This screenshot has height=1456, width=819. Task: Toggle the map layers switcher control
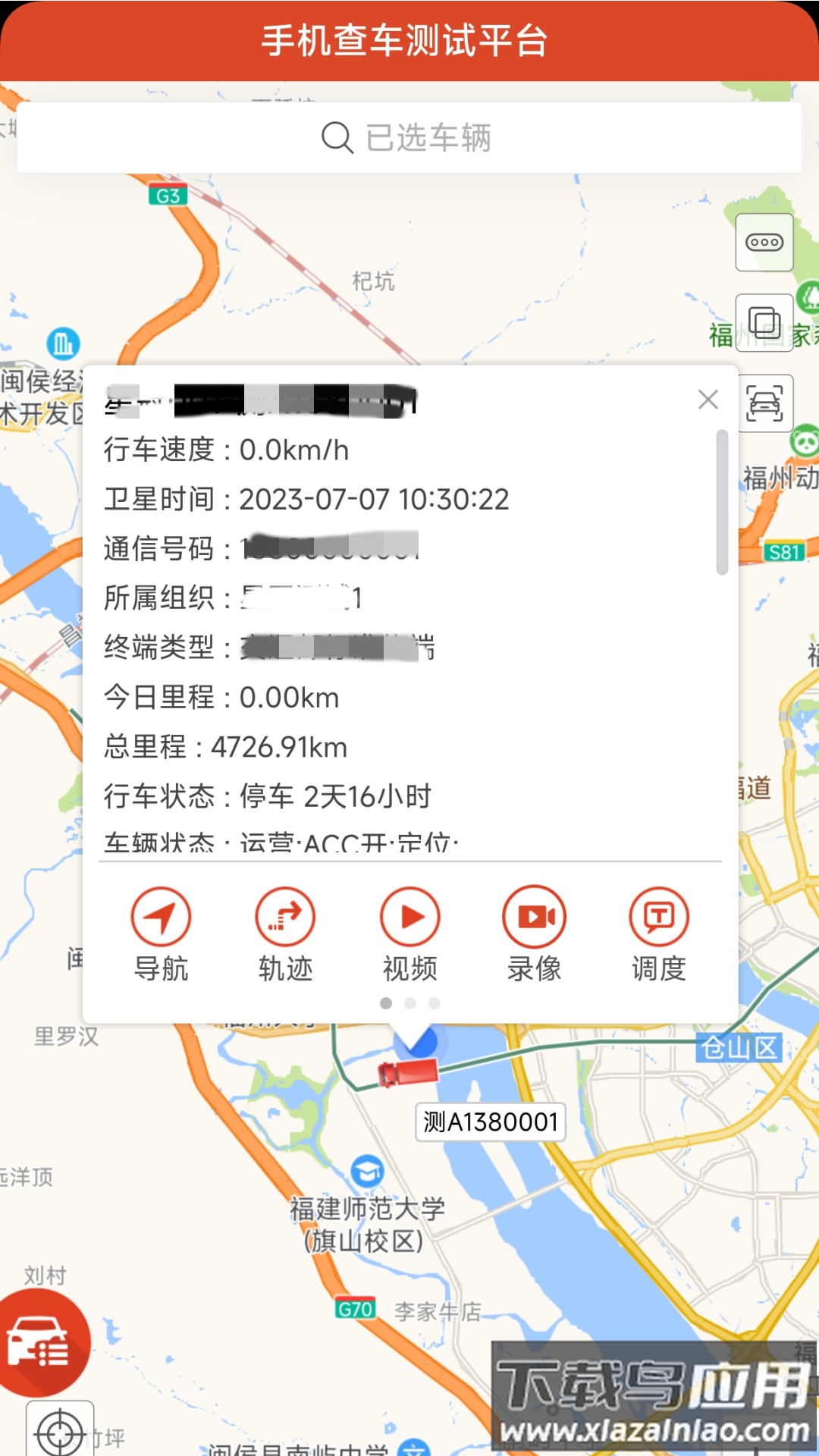(764, 324)
